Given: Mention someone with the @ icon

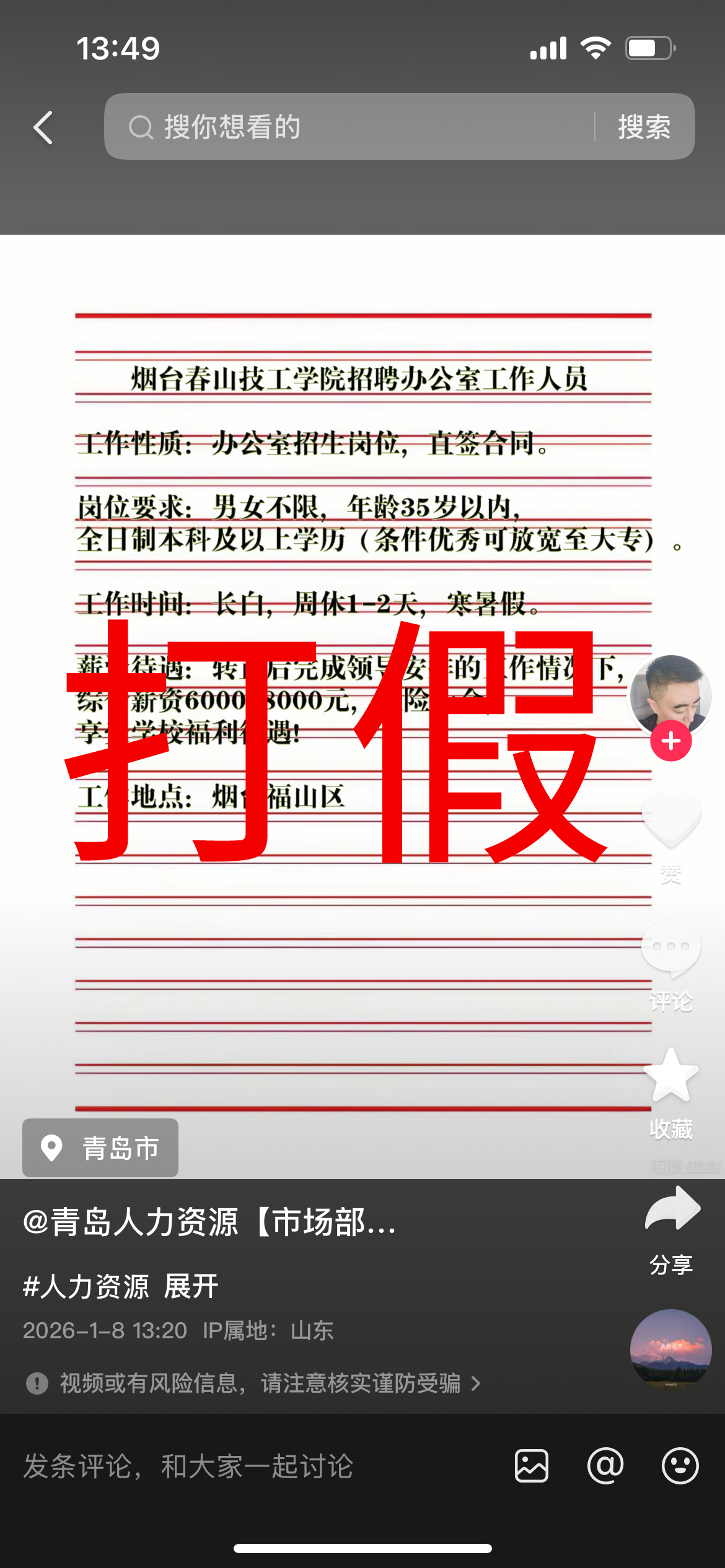Looking at the screenshot, I should [x=605, y=1466].
